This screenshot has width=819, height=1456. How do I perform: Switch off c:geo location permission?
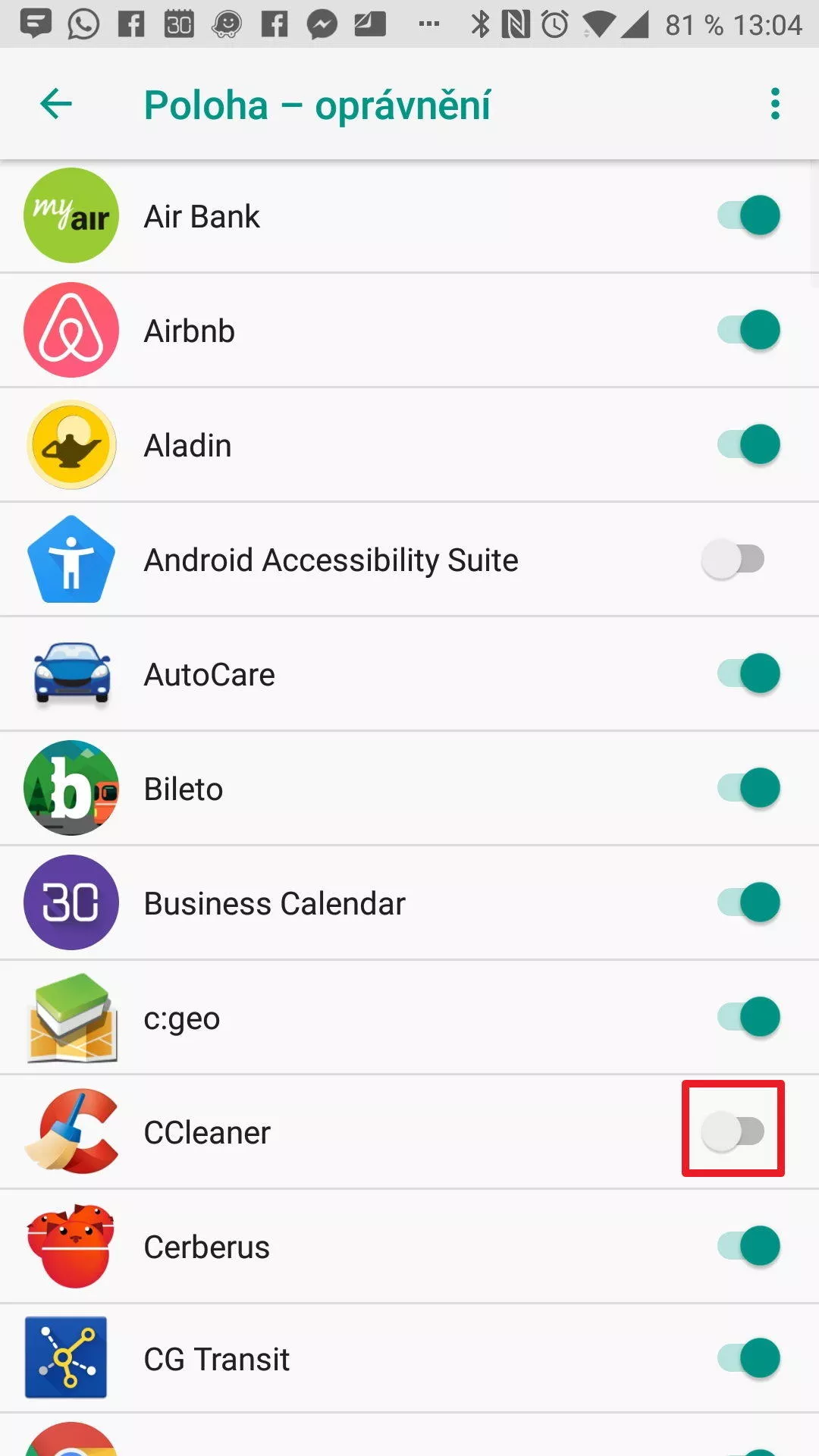pos(749,1017)
